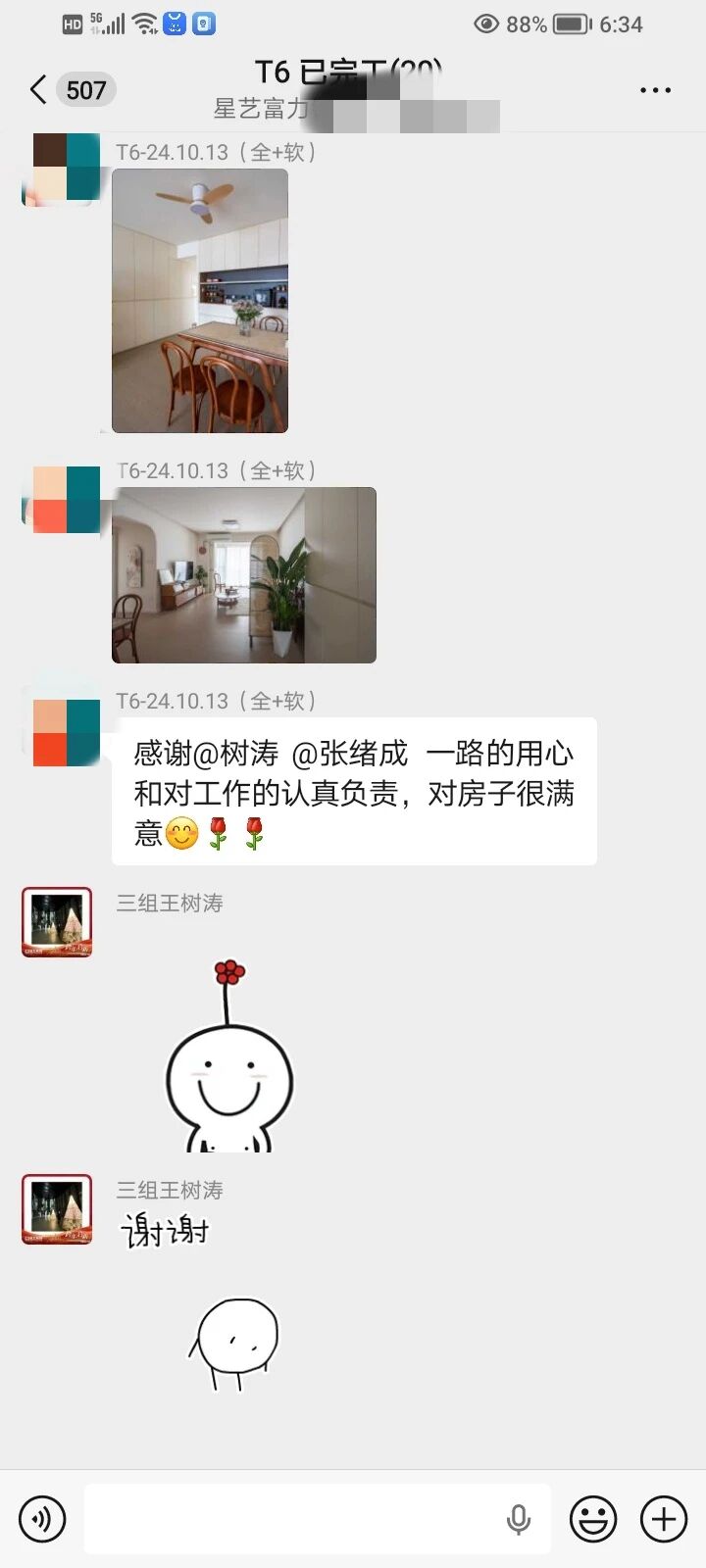Tap the 507 unread count badge
This screenshot has width=706, height=1568.
coord(86,89)
